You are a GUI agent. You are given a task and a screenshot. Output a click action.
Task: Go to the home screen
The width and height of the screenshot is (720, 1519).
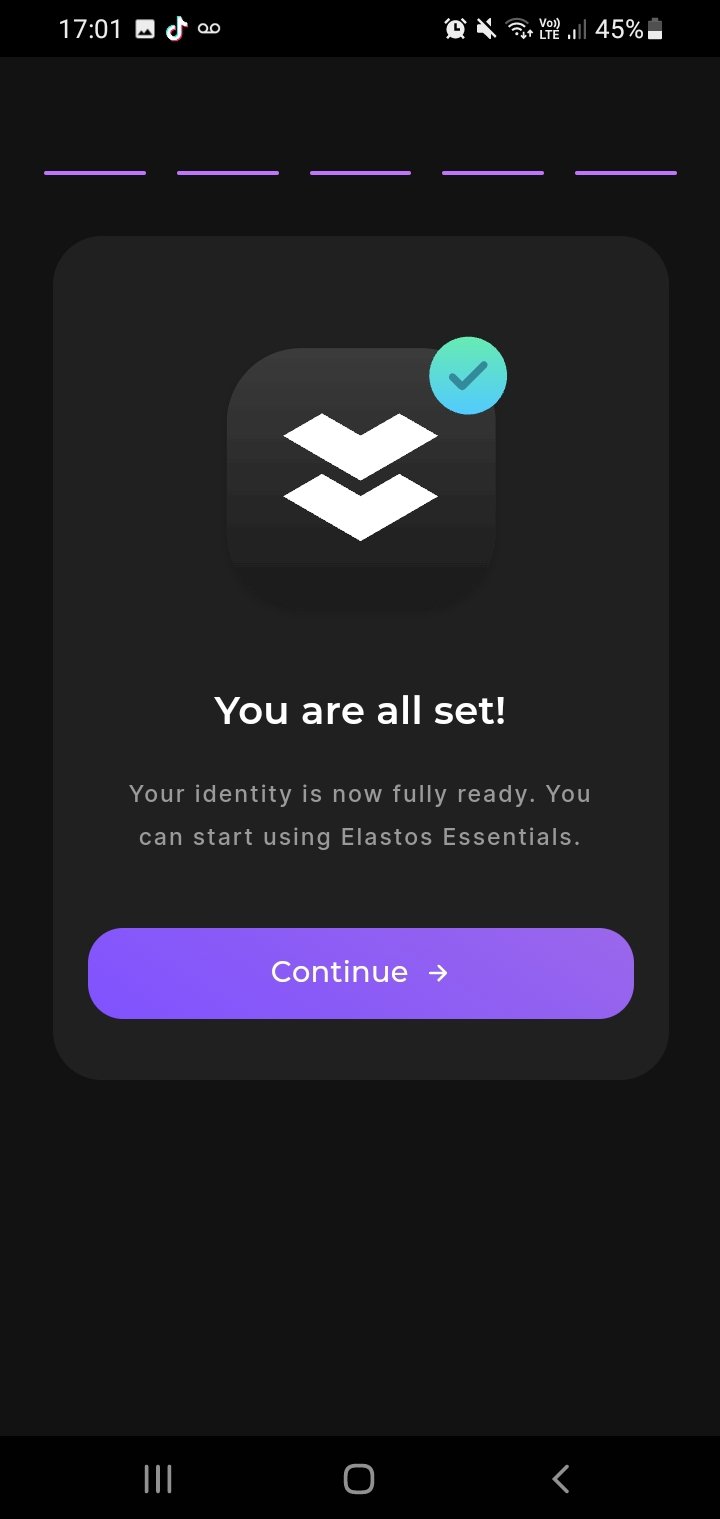tap(359, 1478)
